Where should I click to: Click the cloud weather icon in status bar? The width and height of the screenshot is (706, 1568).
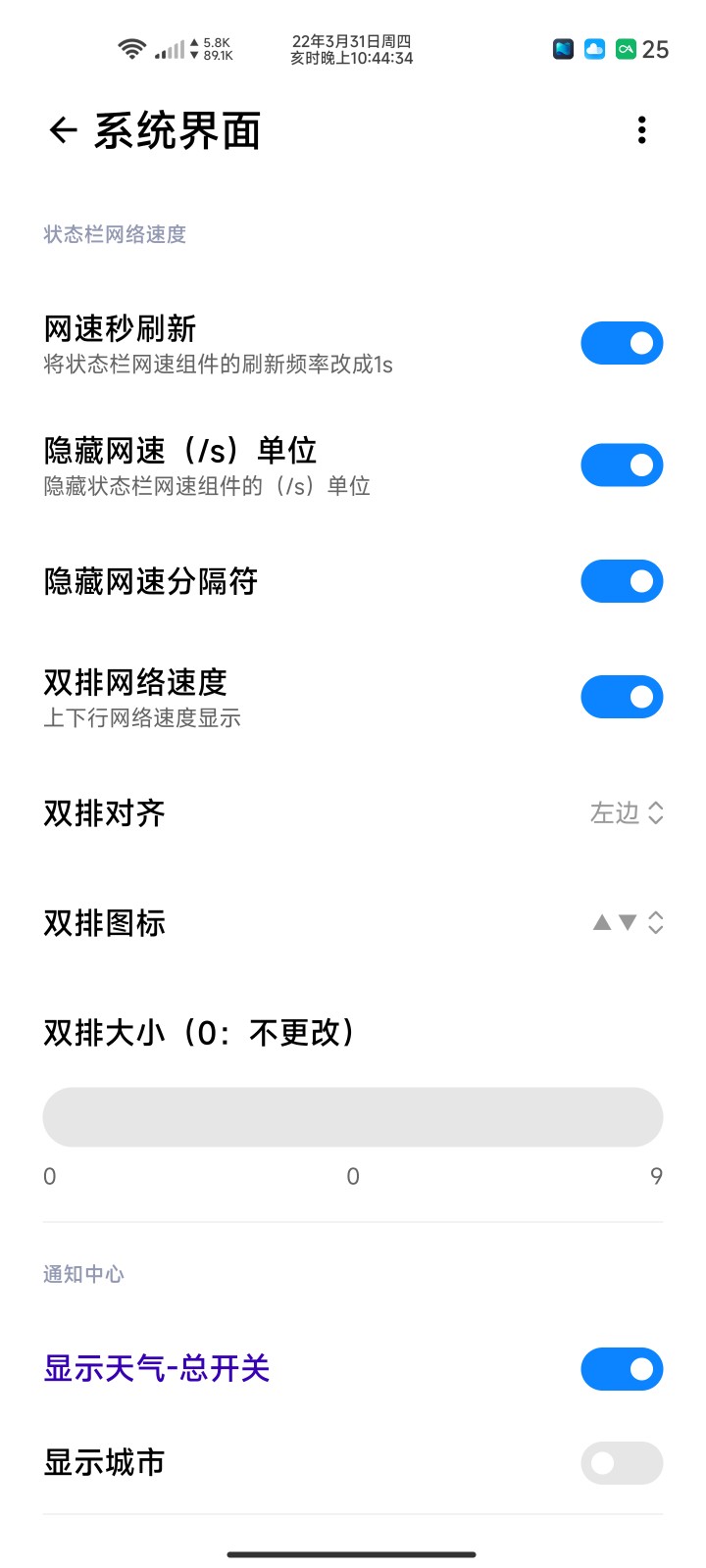[x=595, y=48]
